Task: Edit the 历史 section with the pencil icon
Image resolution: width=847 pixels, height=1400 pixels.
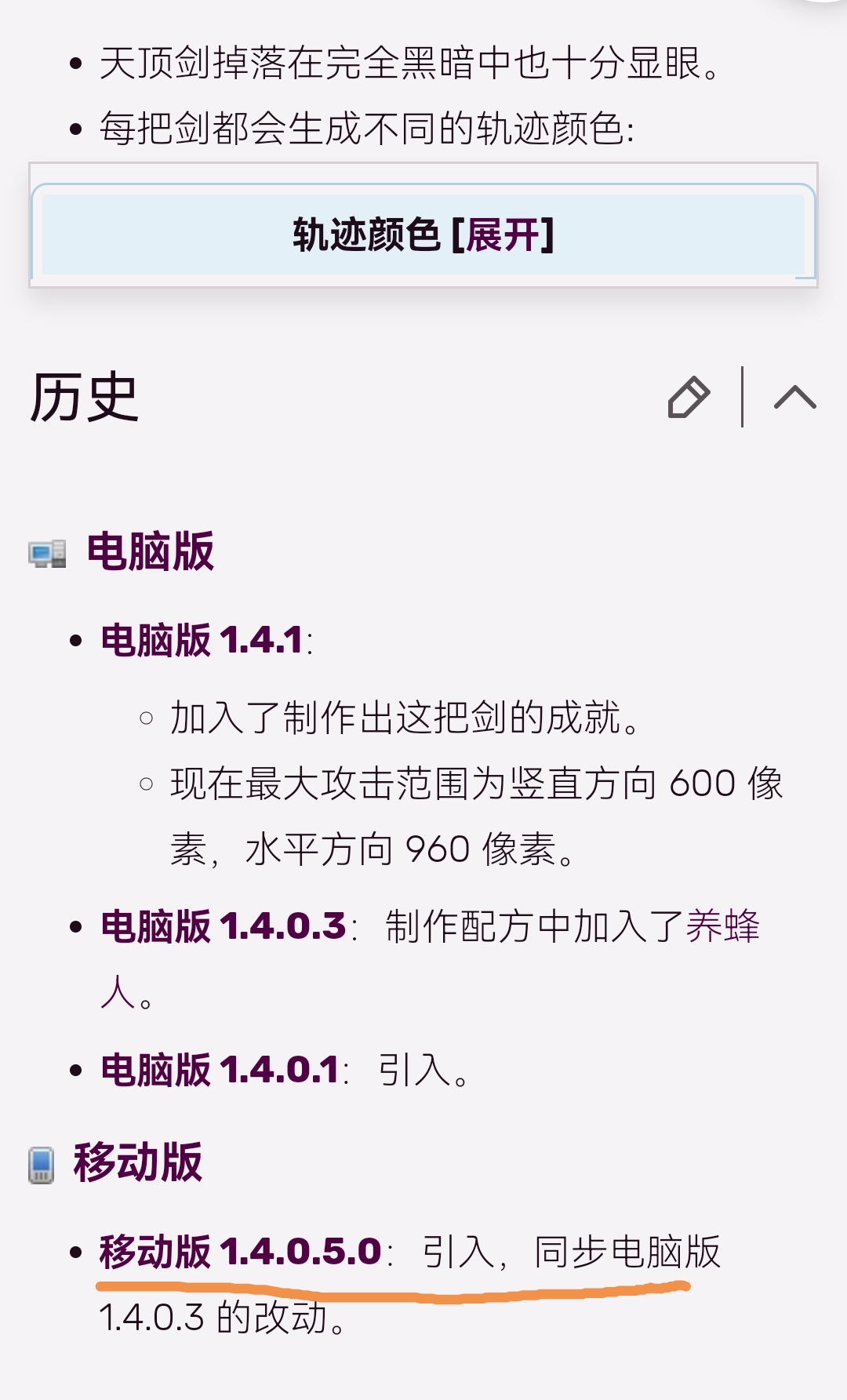Action: [689, 397]
